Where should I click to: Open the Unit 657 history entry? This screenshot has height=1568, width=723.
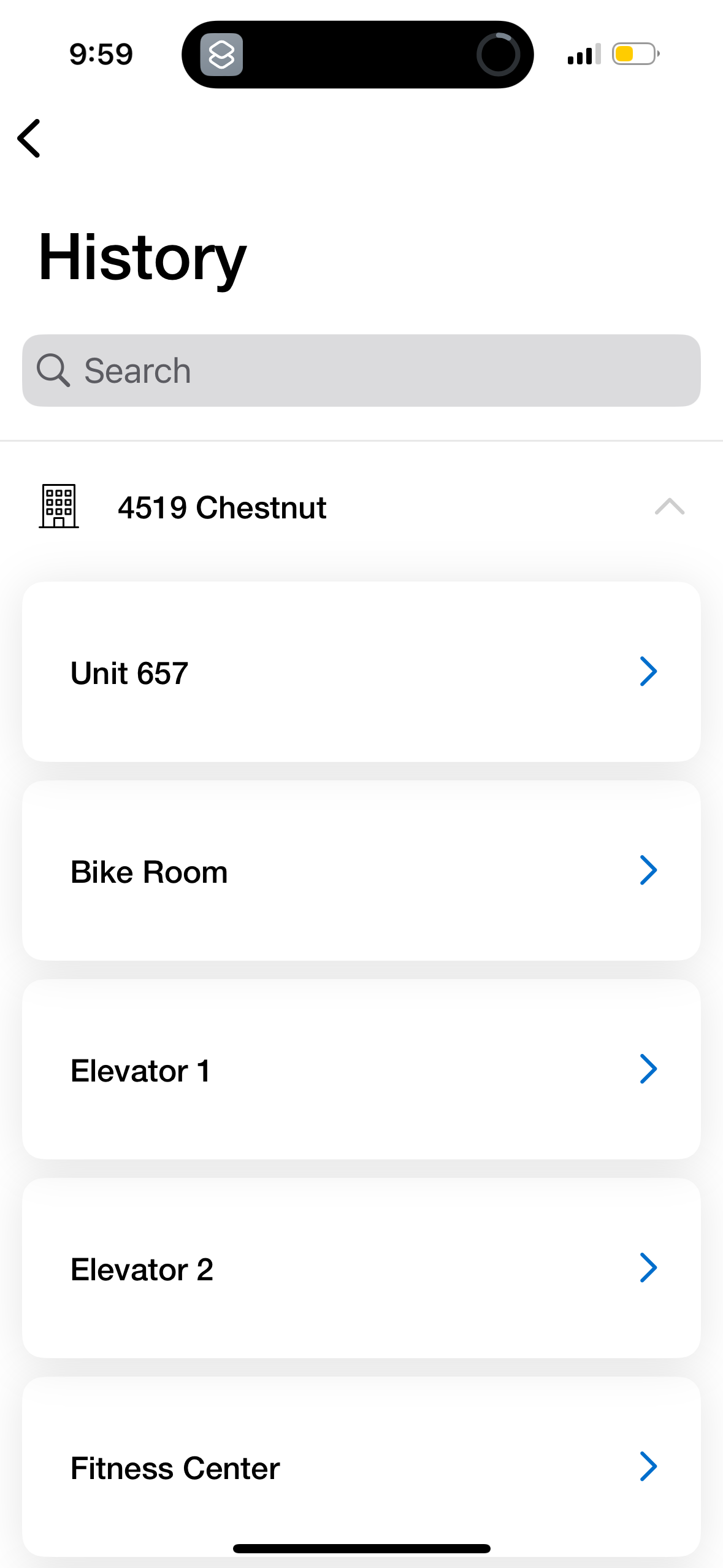tap(361, 672)
